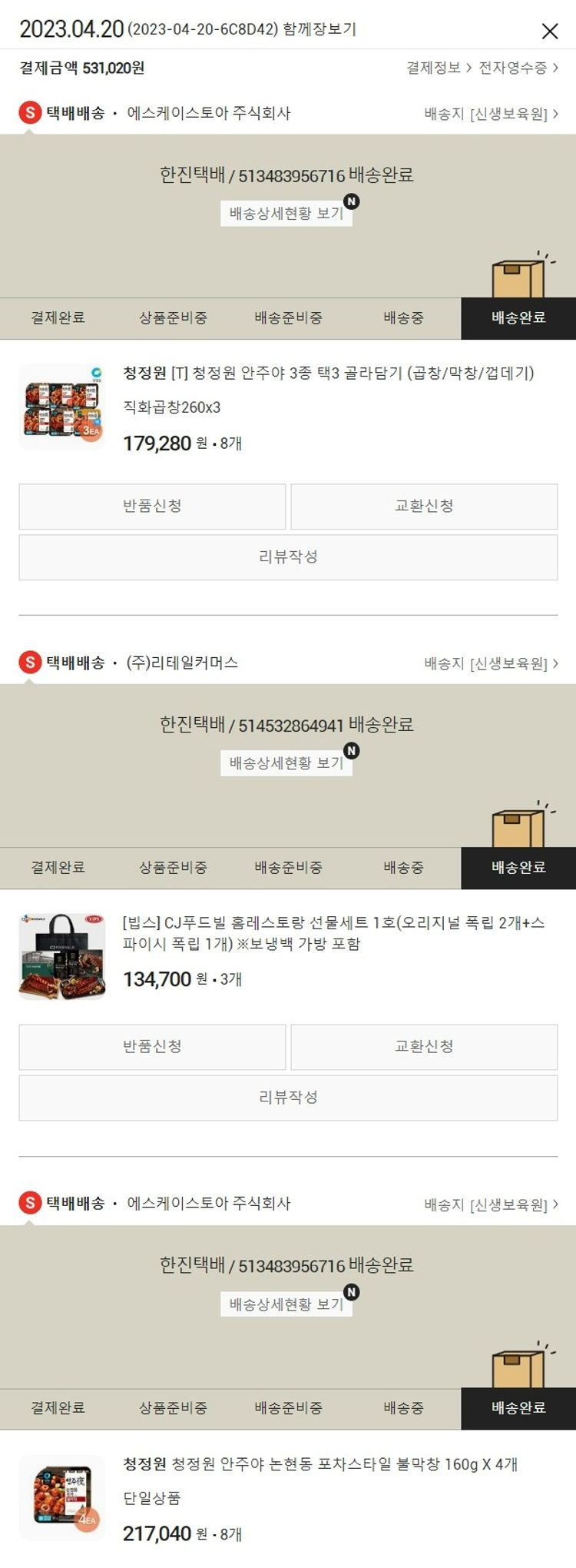Request exchange for 빕스 선물세트 1호

click(x=424, y=1046)
